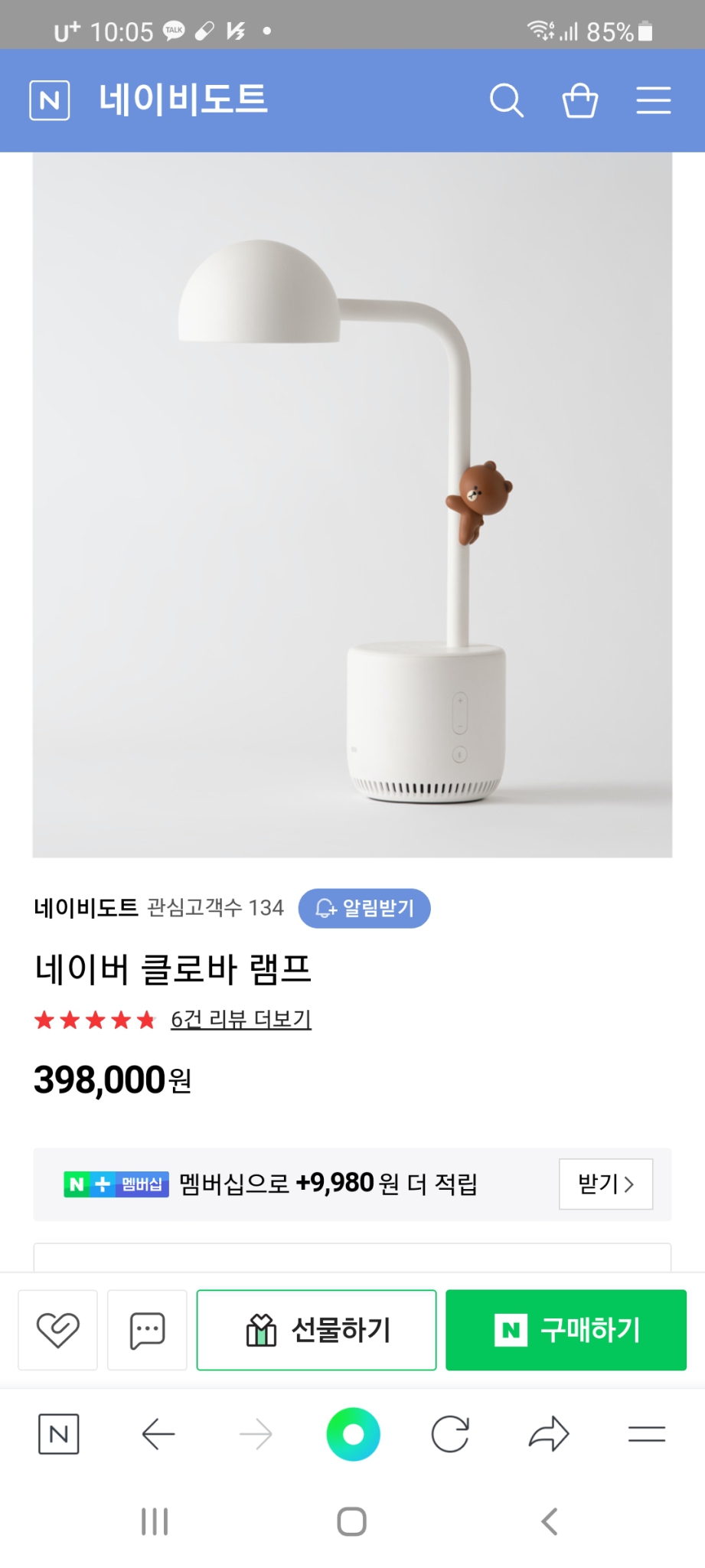This screenshot has width=705, height=1568.
Task: Tap the lamp product photo
Action: (x=352, y=505)
